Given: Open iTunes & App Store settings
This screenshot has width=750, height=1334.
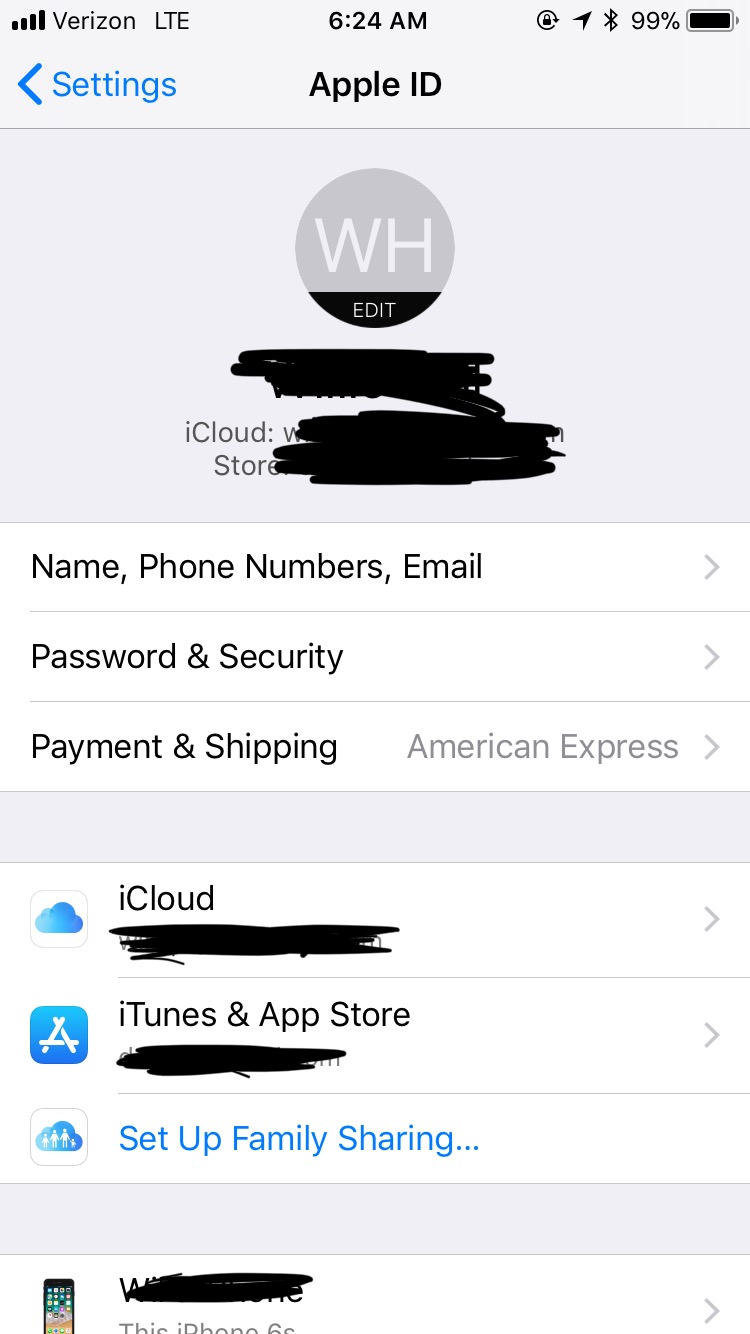Looking at the screenshot, I should click(375, 1035).
